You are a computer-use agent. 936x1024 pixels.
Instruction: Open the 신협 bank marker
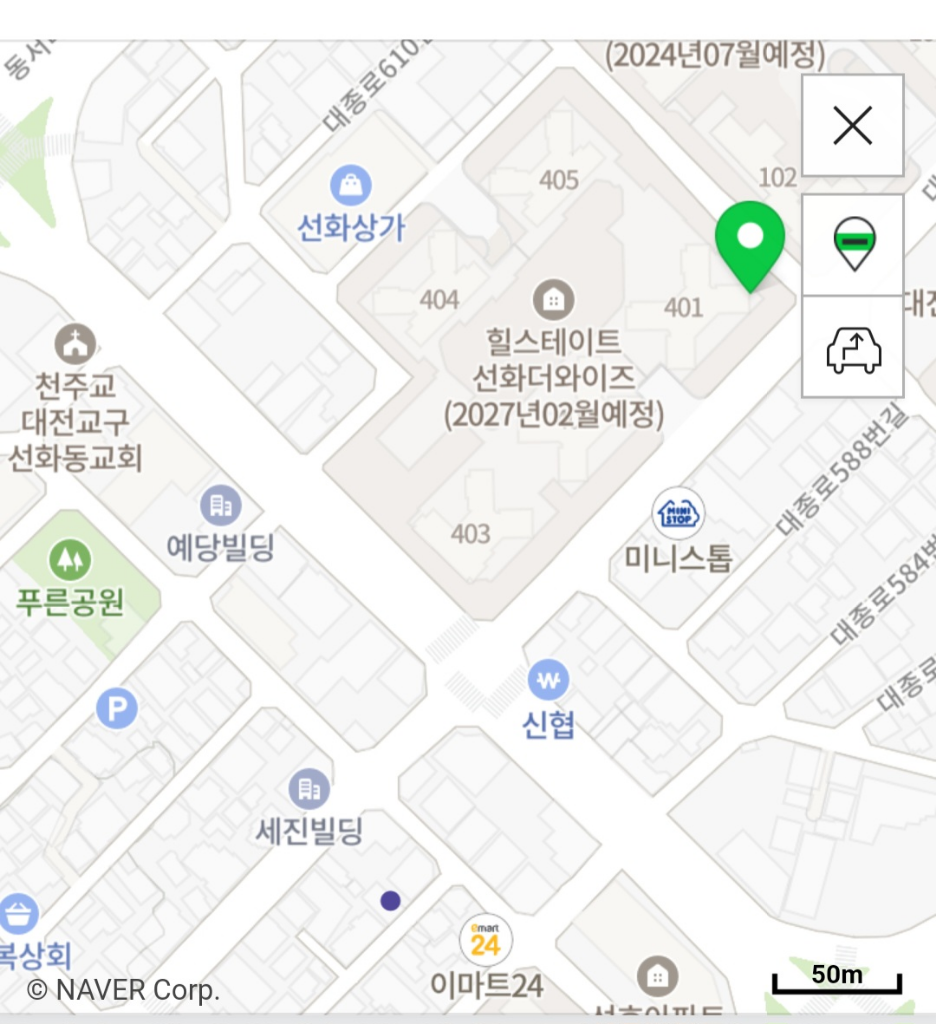tap(548, 681)
